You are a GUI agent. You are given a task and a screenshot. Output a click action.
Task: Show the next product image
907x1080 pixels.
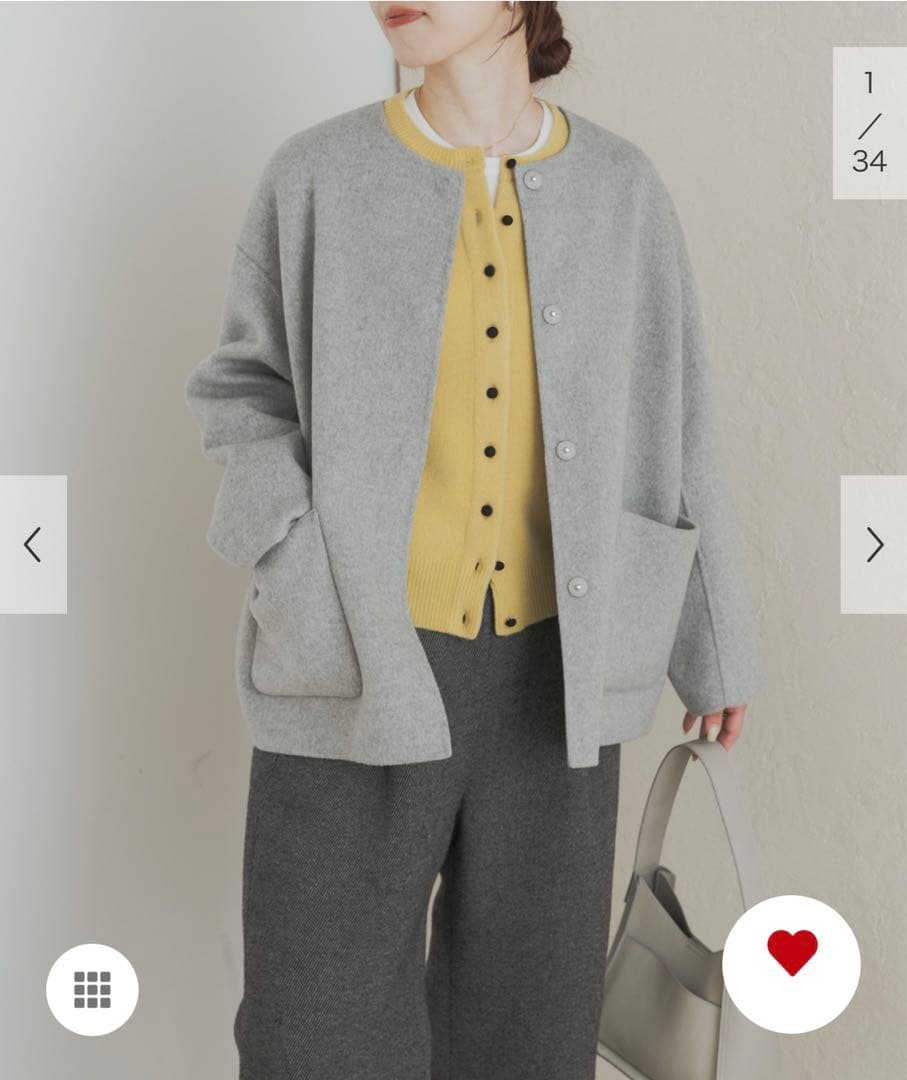tap(874, 544)
